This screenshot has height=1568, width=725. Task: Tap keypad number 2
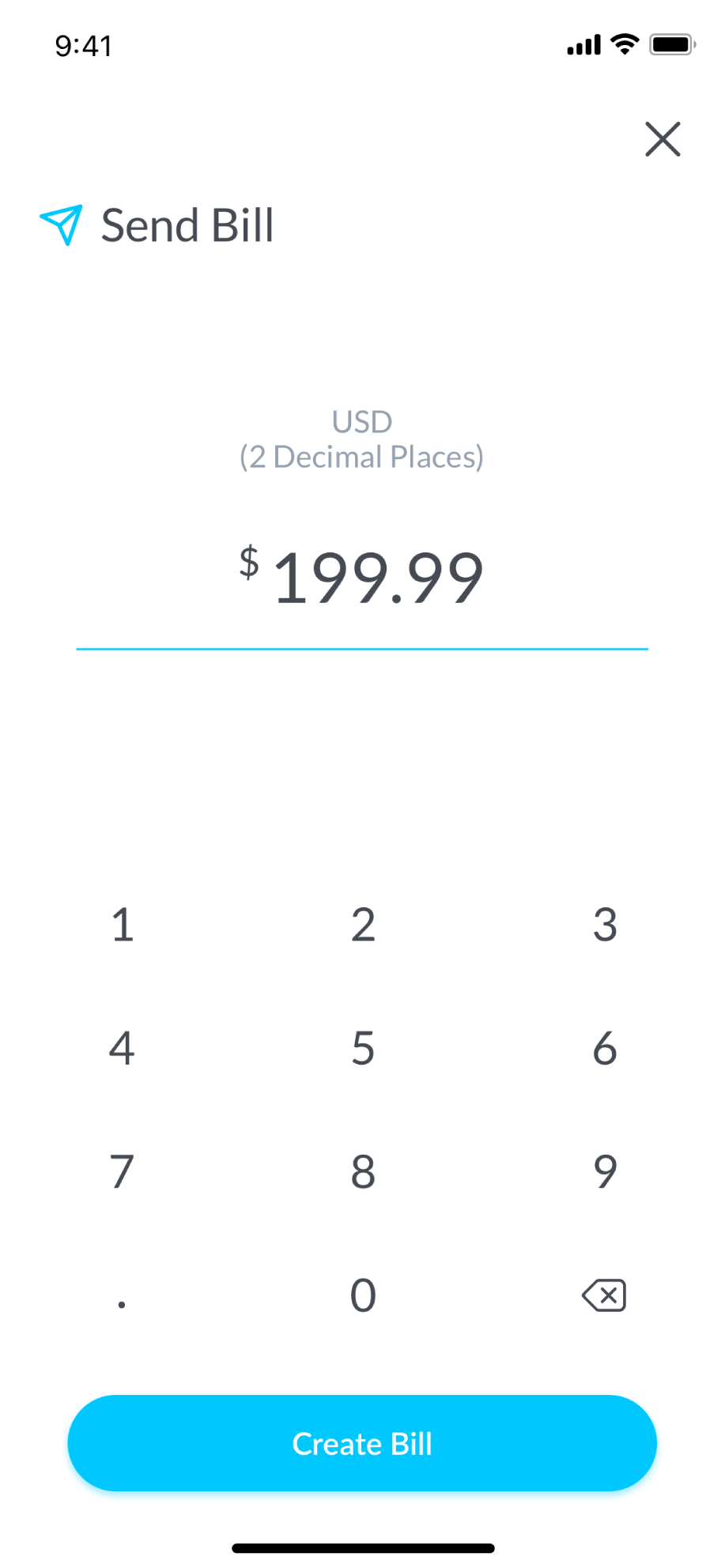(363, 925)
